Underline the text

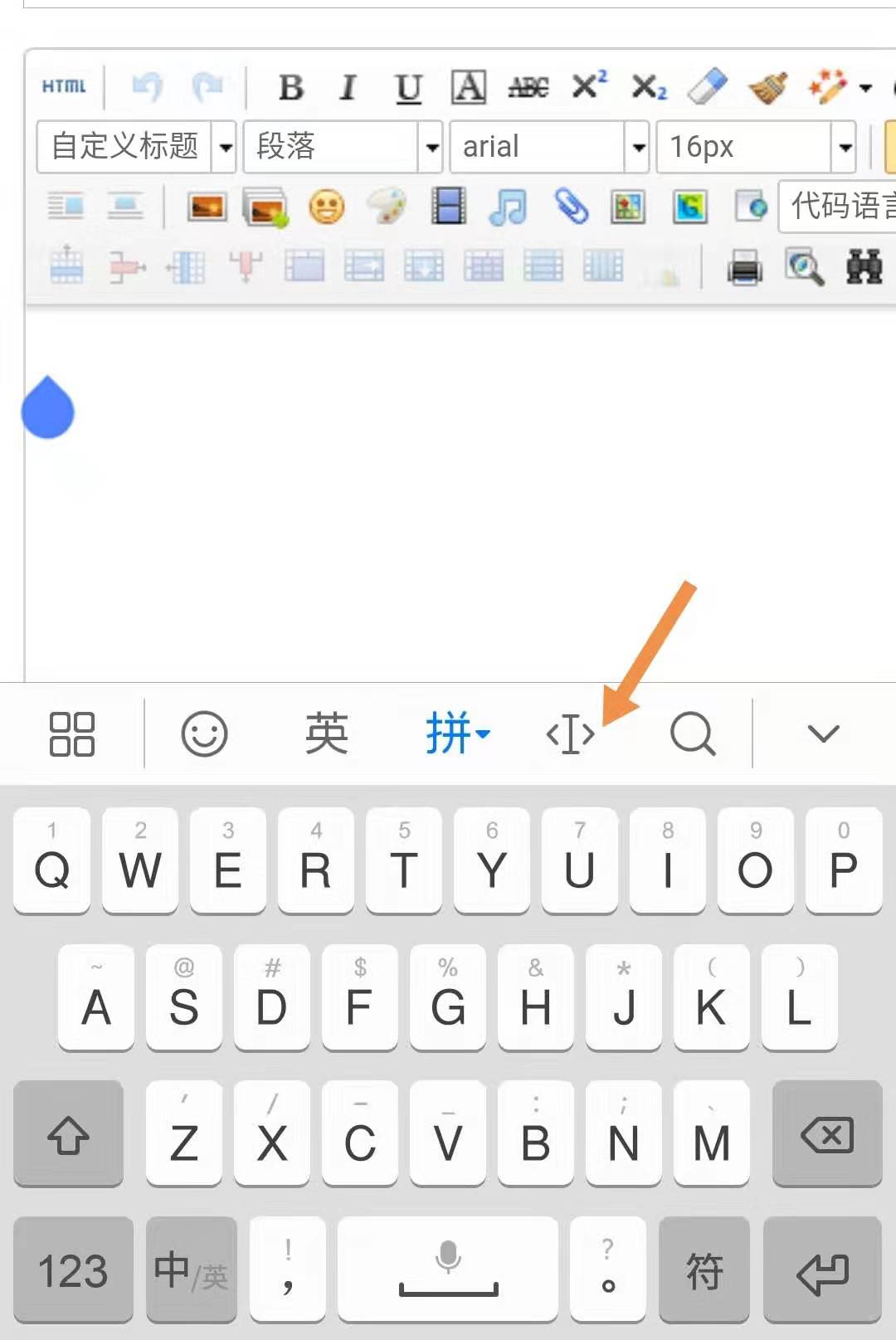[x=407, y=88]
